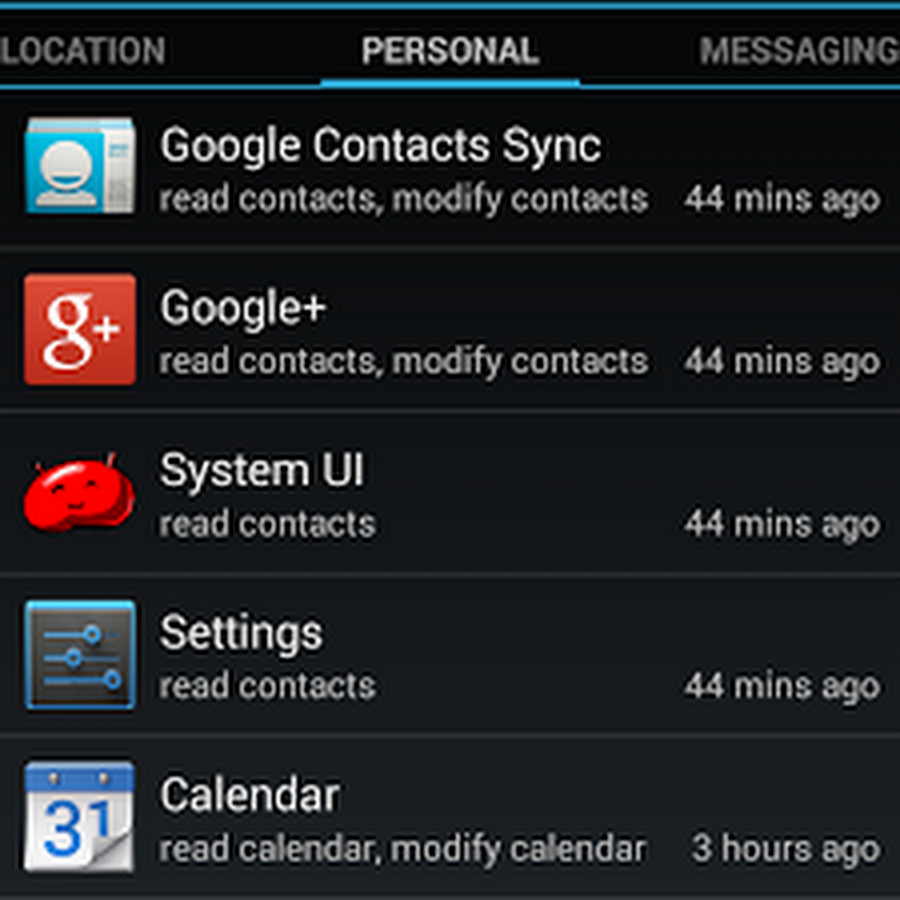900x900 pixels.
Task: Open Settings app permission details
Action: tap(450, 655)
